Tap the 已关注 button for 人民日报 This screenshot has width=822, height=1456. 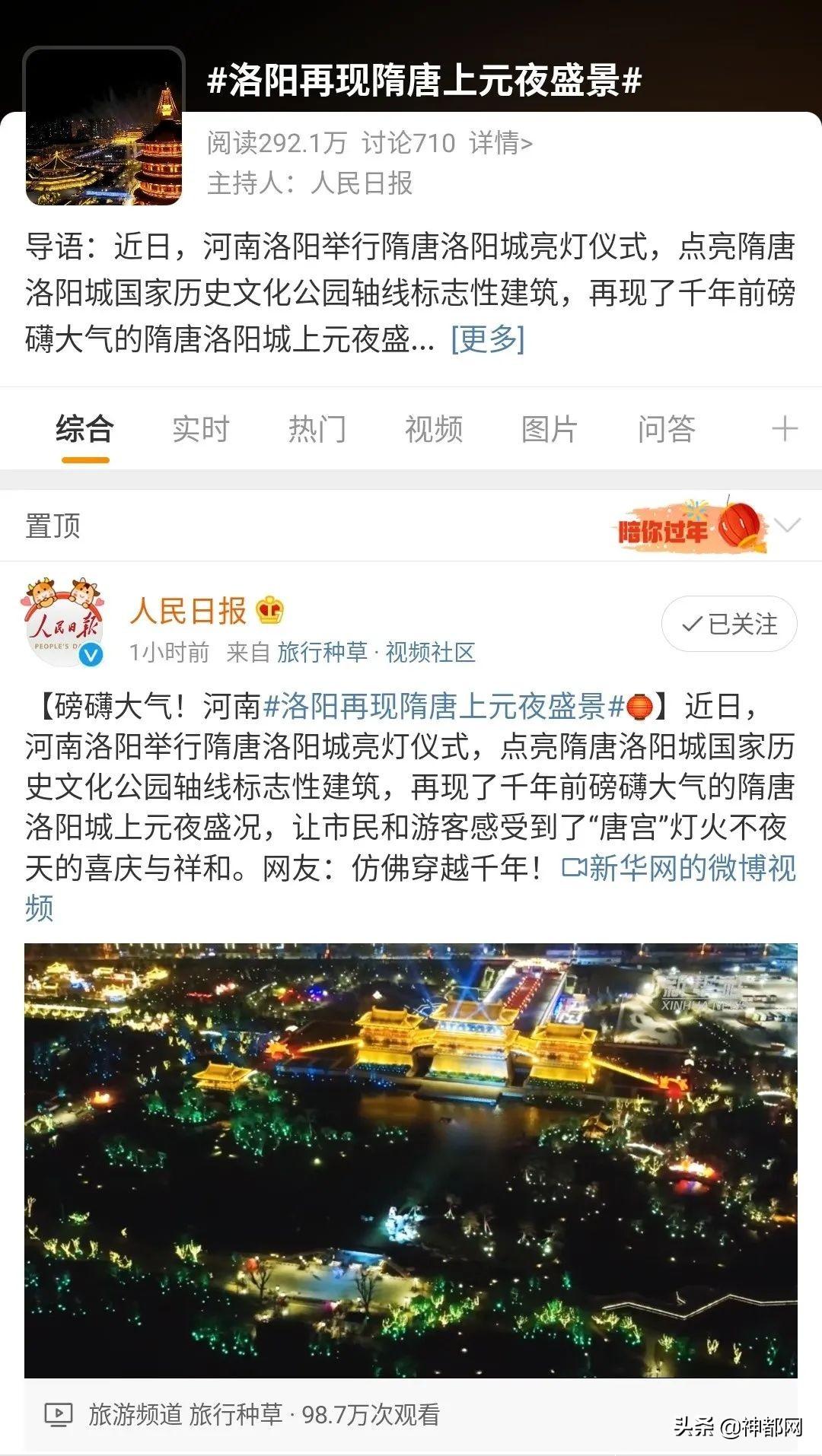[729, 625]
